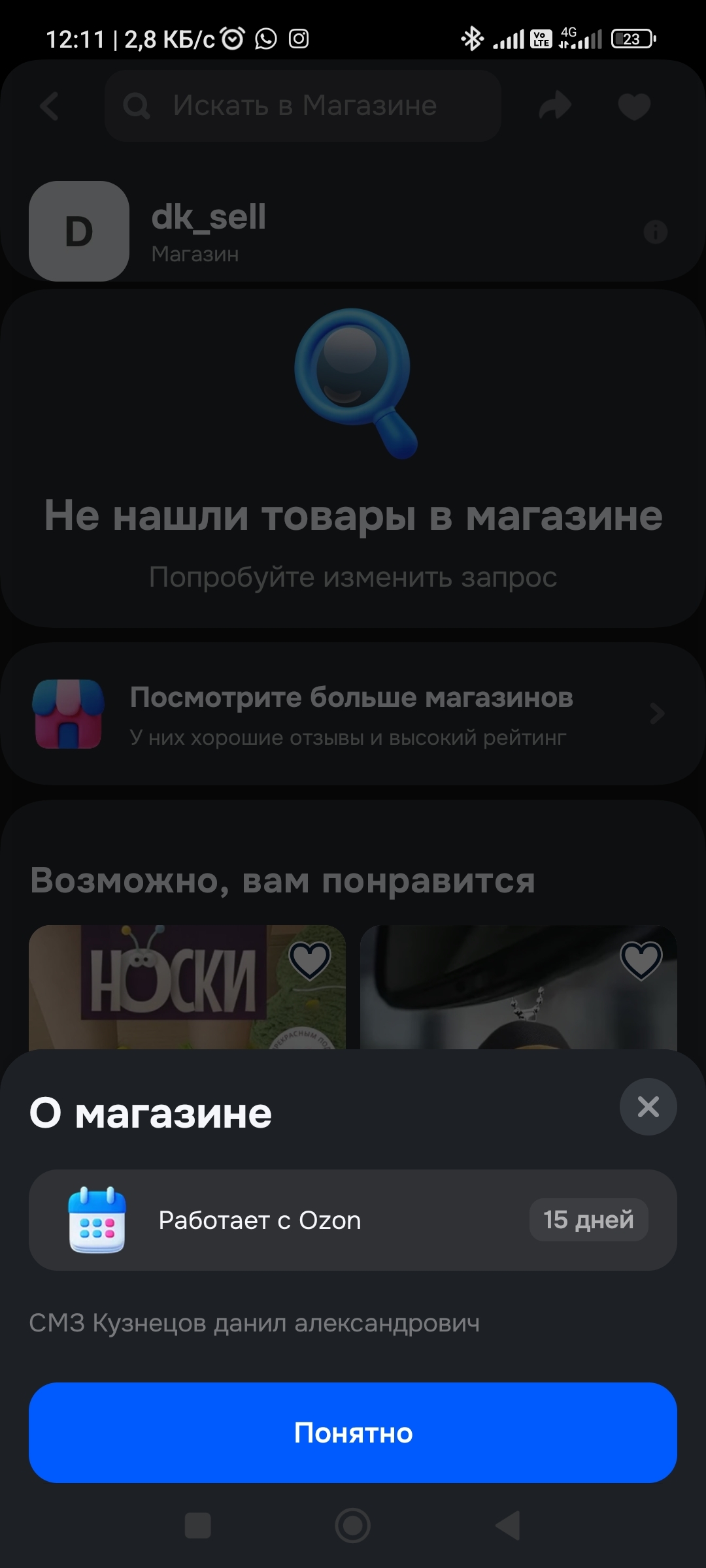706x1568 pixels.
Task: Confirm with the «Понятно» button
Action: pyautogui.click(x=353, y=1433)
